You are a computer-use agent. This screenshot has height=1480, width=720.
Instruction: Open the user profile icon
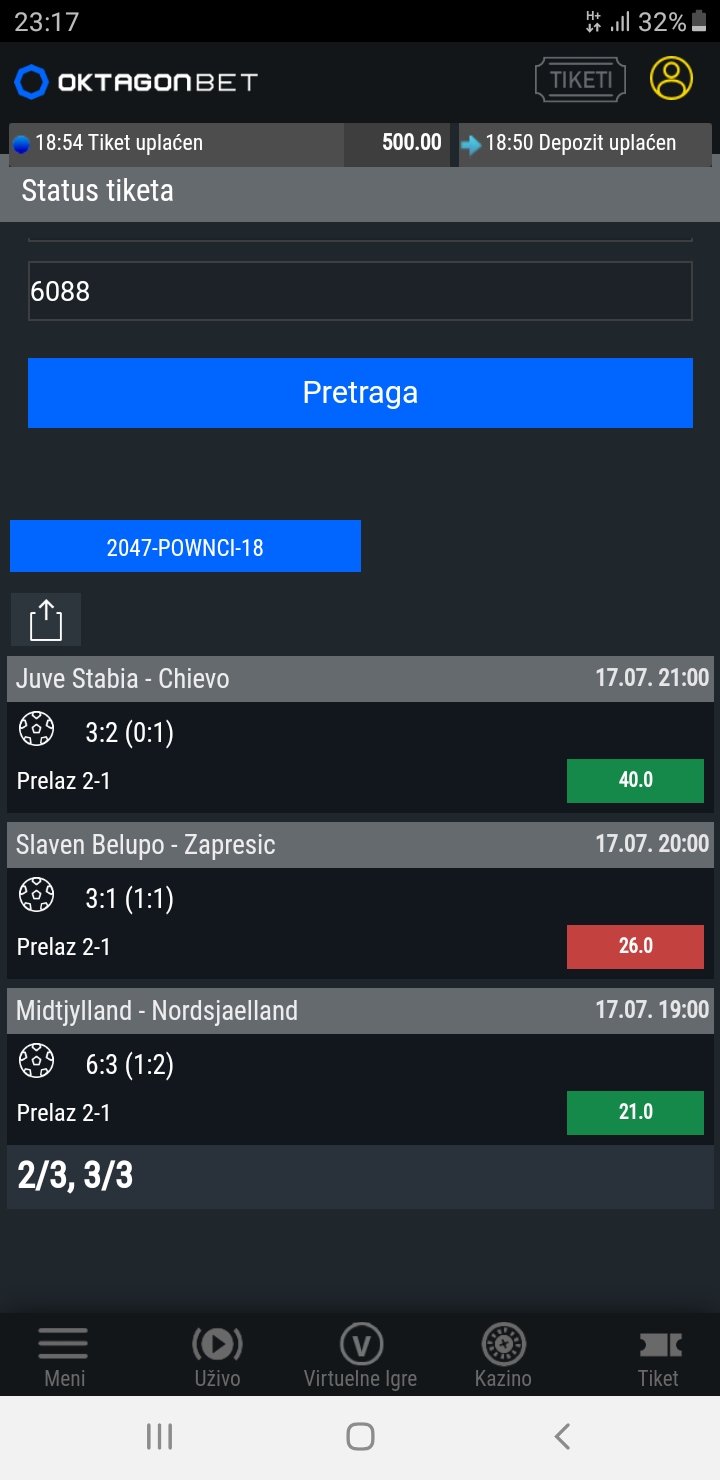671,79
